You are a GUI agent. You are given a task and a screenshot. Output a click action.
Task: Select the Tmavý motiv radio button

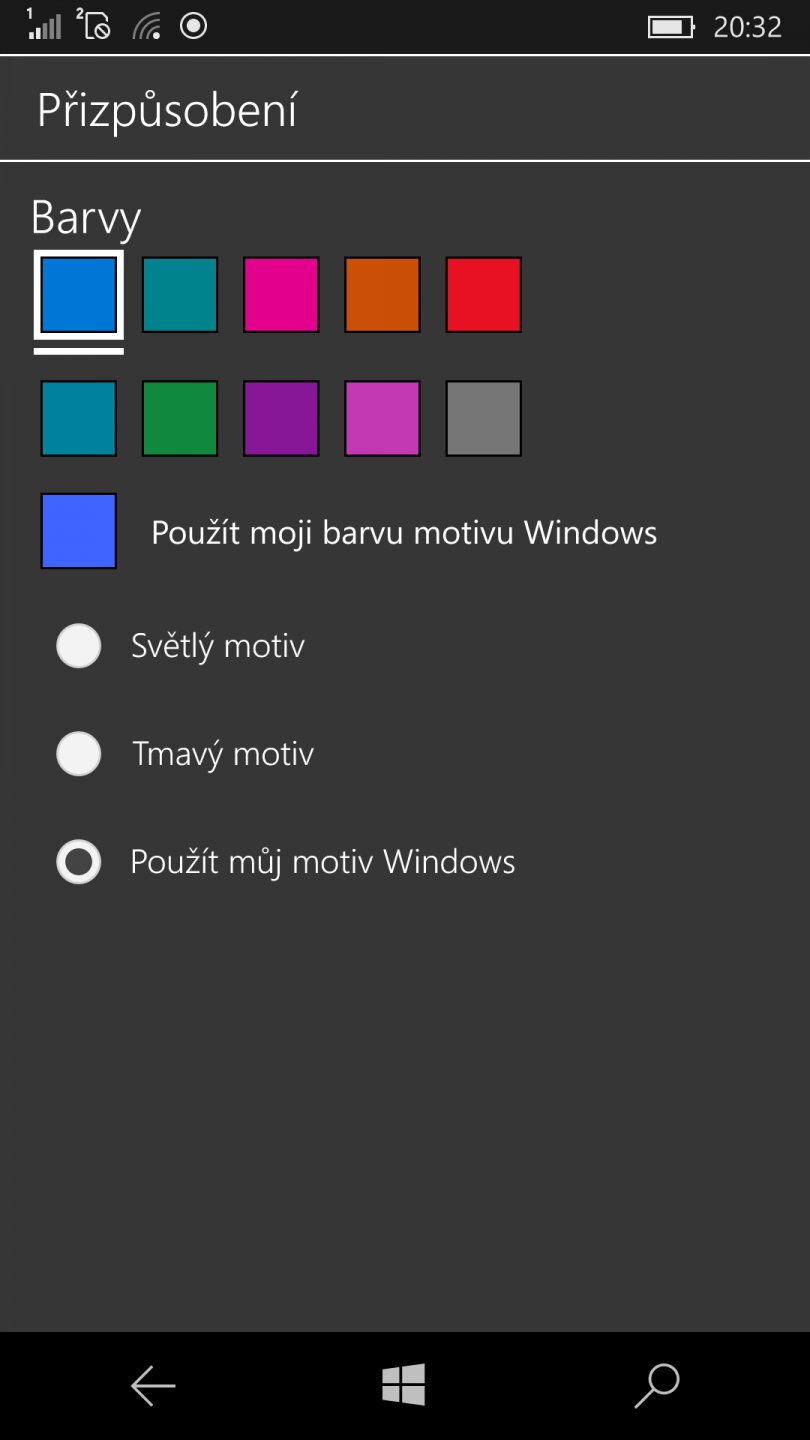point(78,754)
